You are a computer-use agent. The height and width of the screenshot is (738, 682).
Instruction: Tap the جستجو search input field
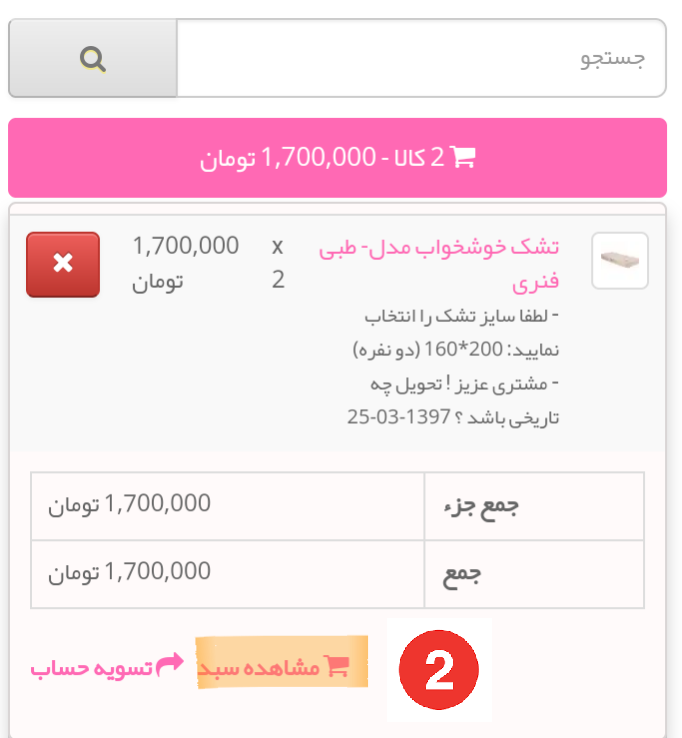(420, 58)
